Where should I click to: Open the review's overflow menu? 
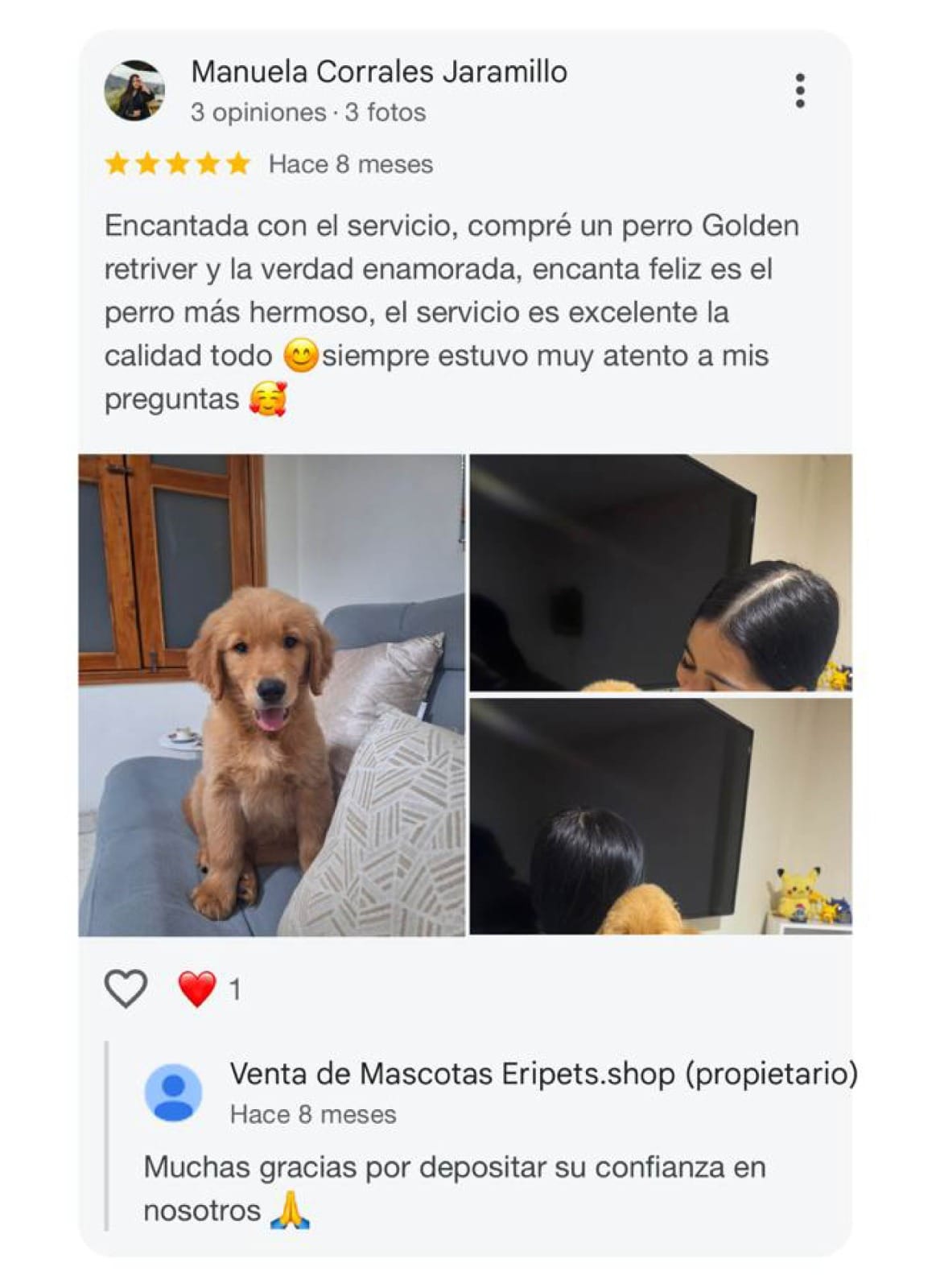(x=799, y=90)
